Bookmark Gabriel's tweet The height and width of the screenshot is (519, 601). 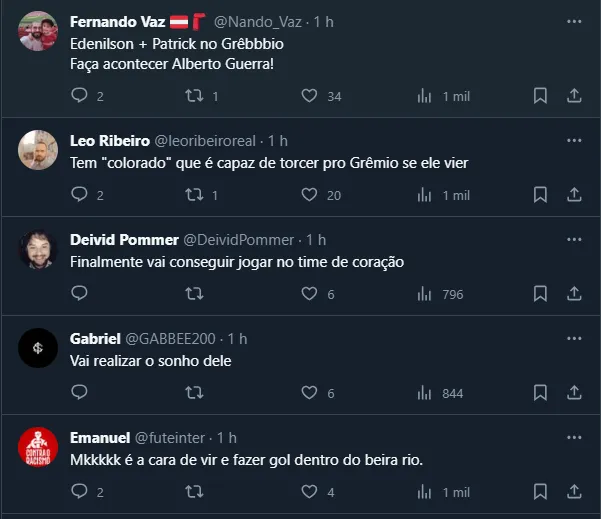point(540,393)
